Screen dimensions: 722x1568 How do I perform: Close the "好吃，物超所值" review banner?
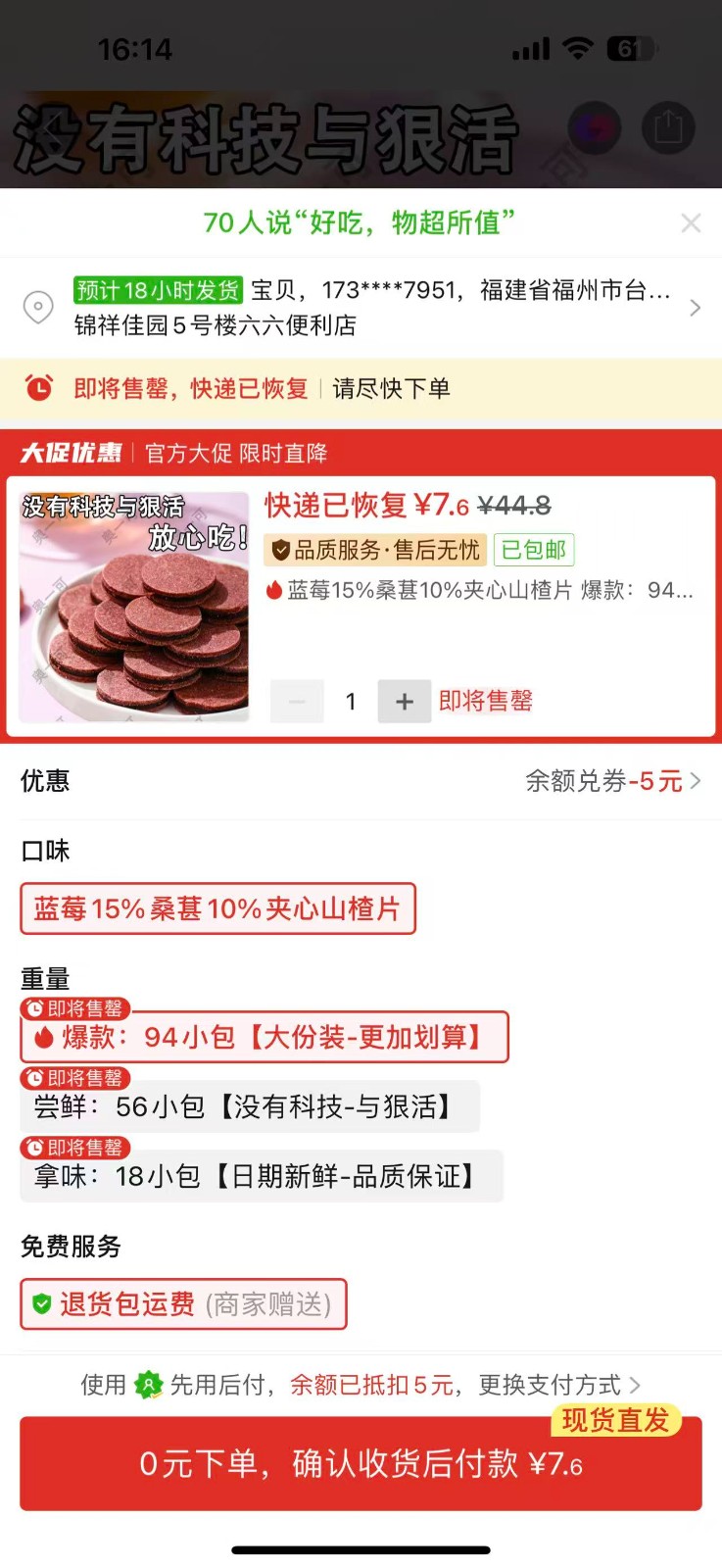pyautogui.click(x=691, y=223)
